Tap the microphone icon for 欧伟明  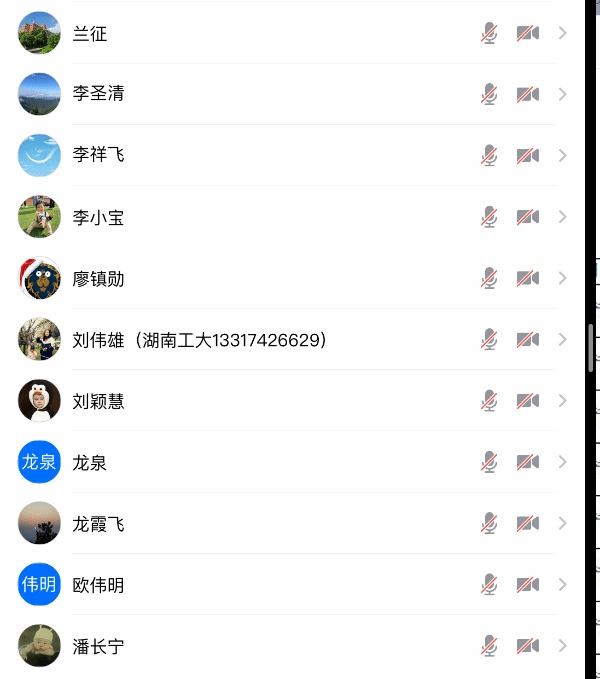489,584
